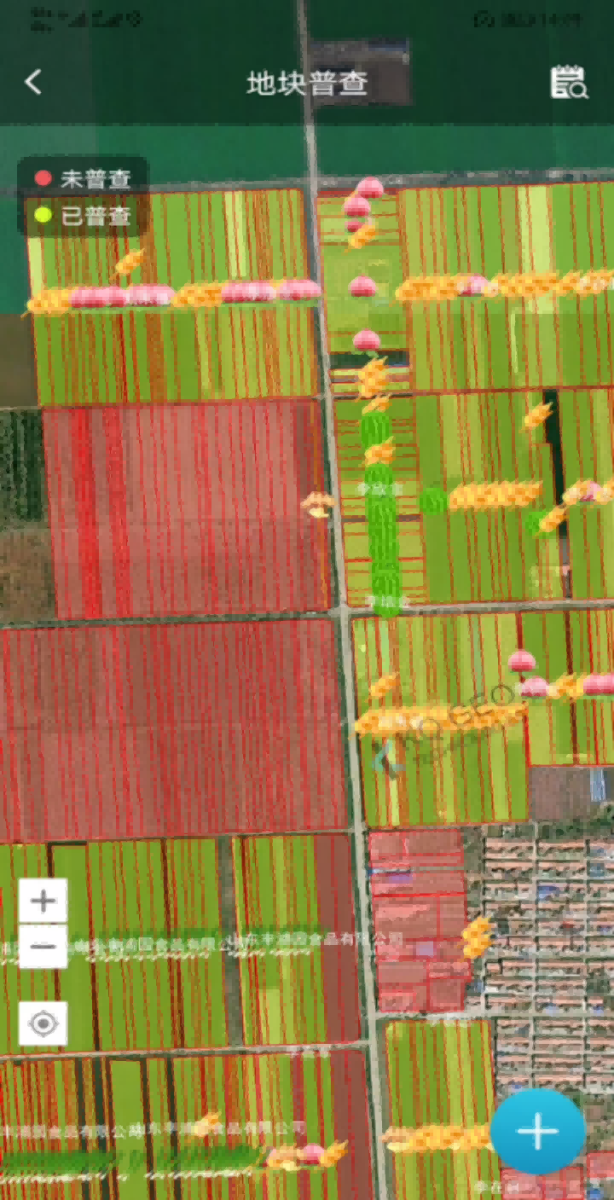The image size is (614, 1200).
Task: Zoom in on the map
Action: click(x=43, y=901)
